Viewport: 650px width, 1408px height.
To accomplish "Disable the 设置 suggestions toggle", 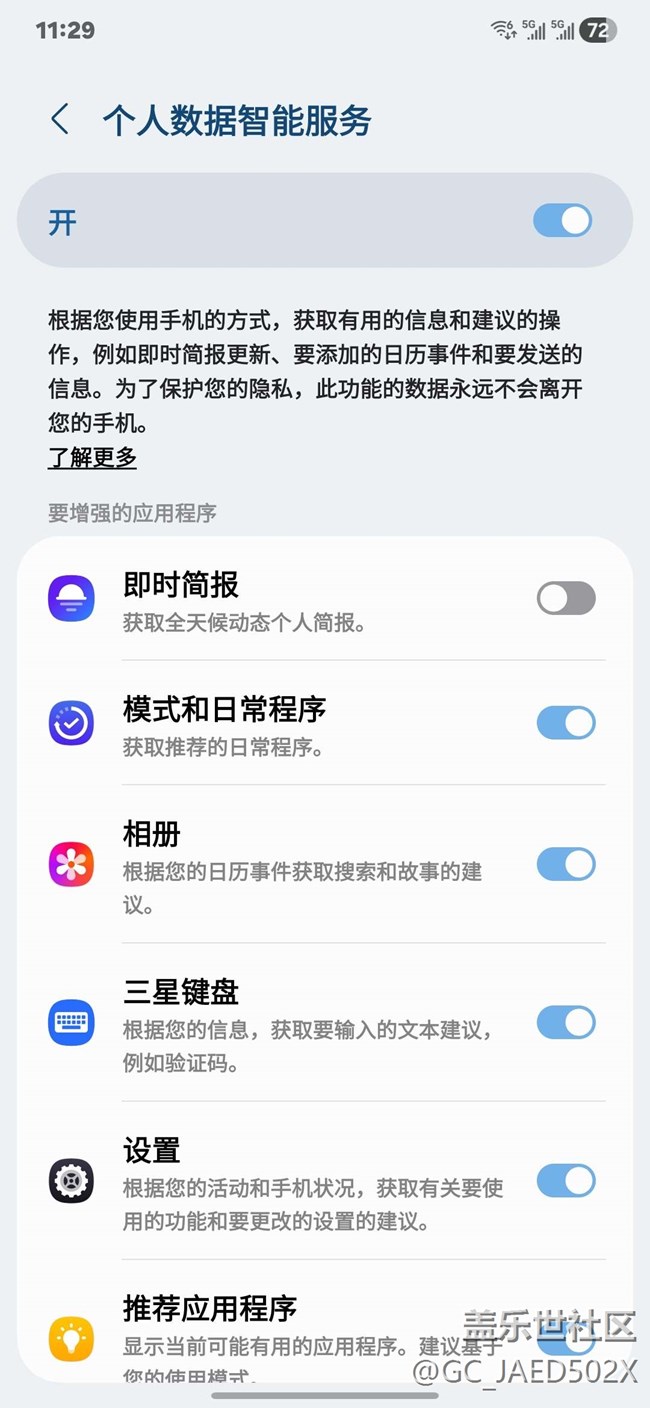I will click(566, 1181).
